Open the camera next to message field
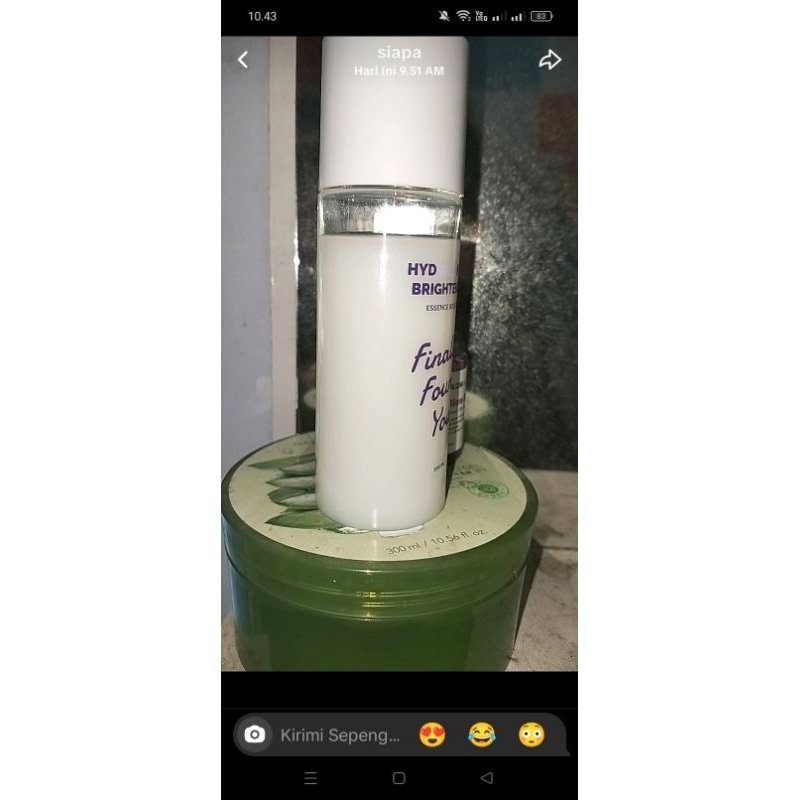 click(255, 735)
